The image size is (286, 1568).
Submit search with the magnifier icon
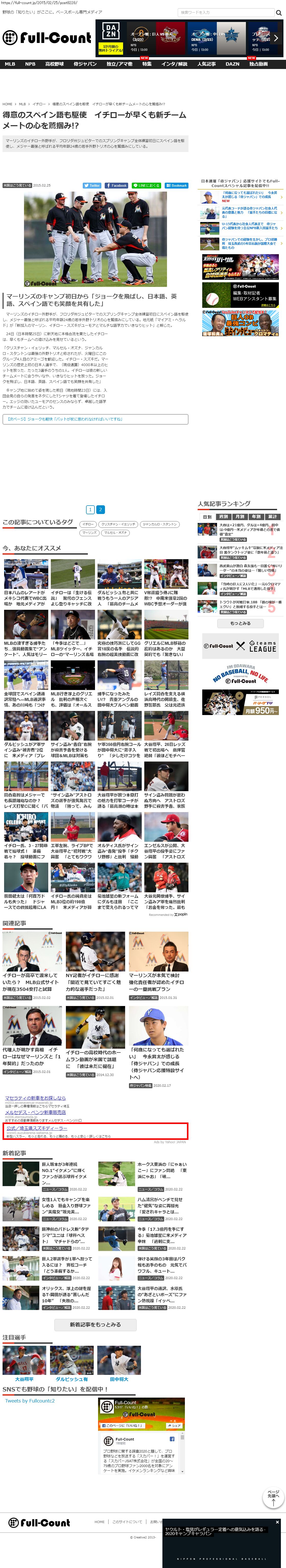(279, 12)
